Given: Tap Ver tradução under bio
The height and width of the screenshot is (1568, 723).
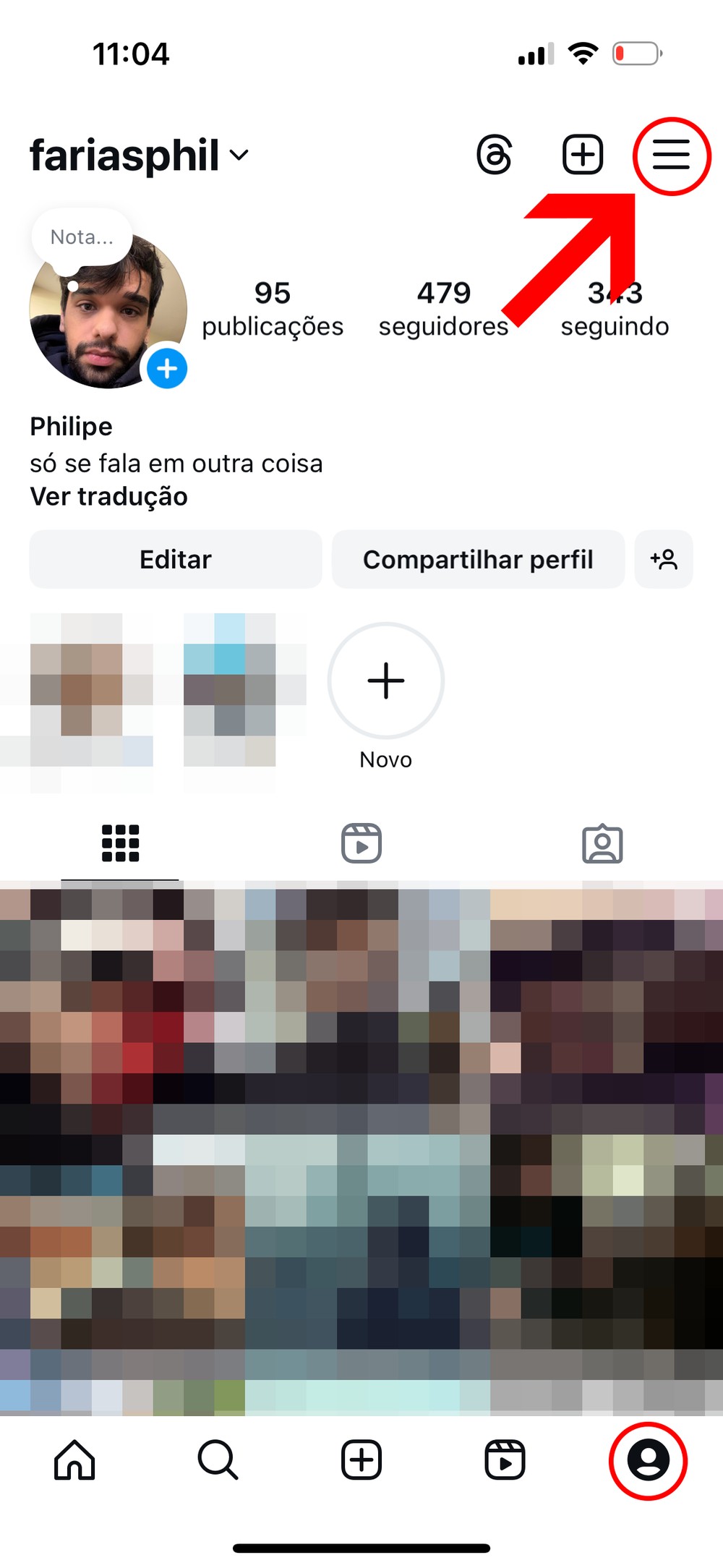Looking at the screenshot, I should [108, 497].
